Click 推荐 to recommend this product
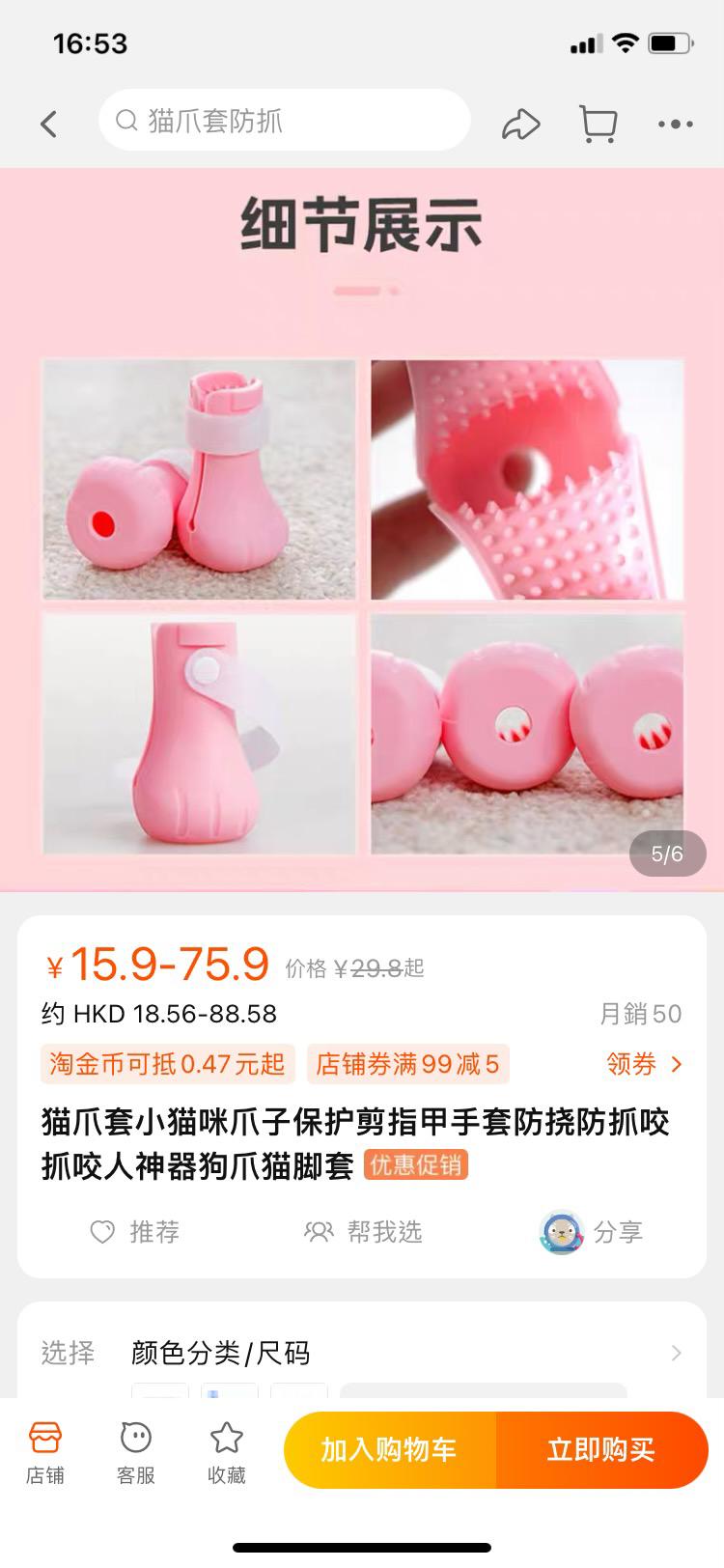Screen dimensions: 724x1568 154,1231
